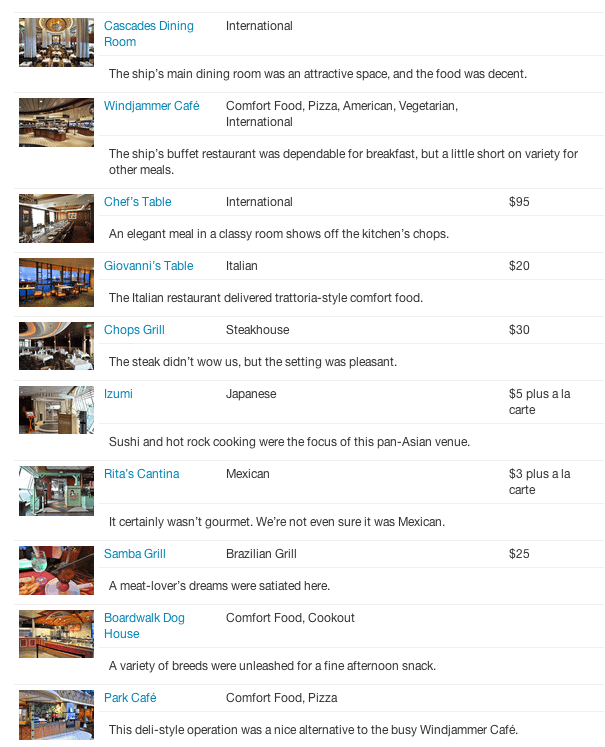Screen dimensions: 605x747
Task: View the Rita's Cantina photo
Action: pyautogui.click(x=56, y=490)
